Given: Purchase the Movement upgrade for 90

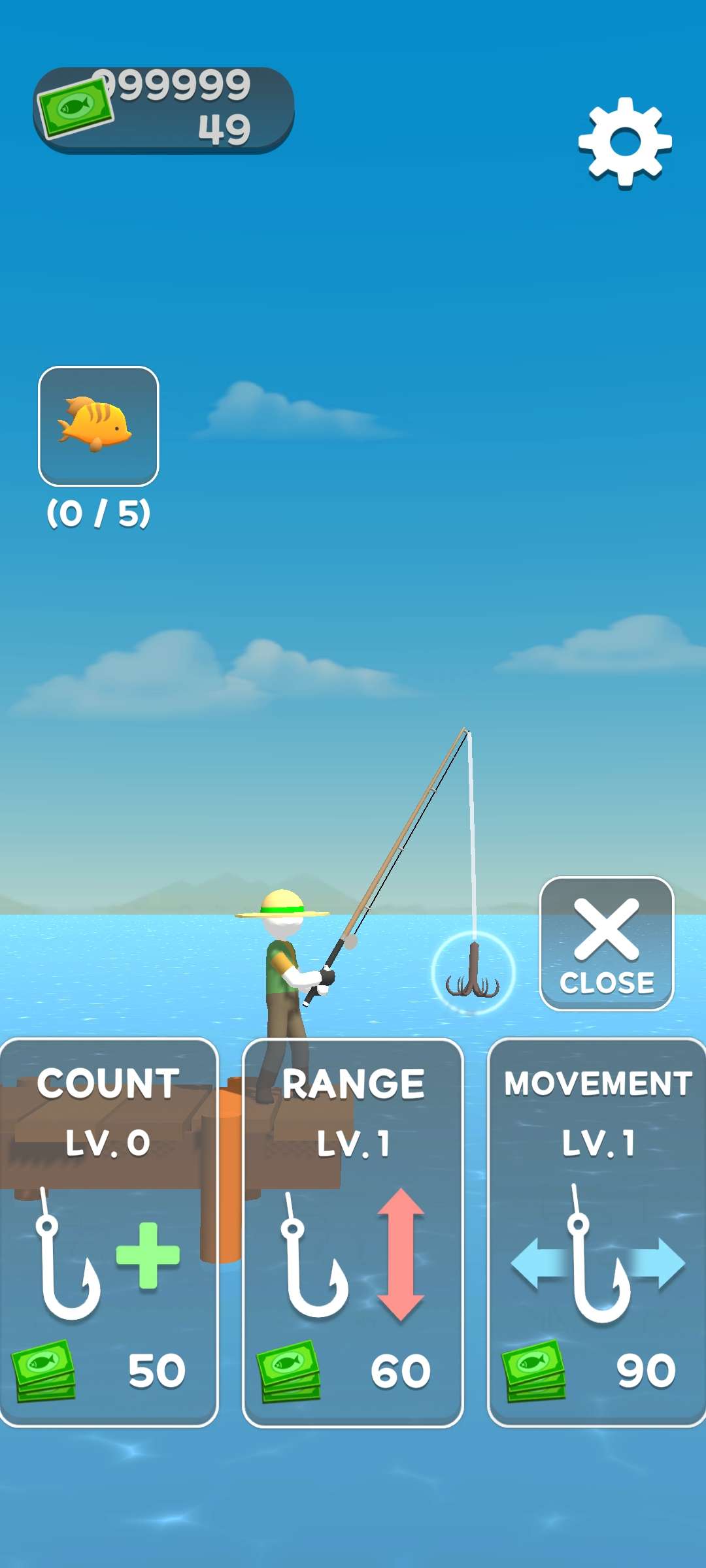Looking at the screenshot, I should (597, 1232).
